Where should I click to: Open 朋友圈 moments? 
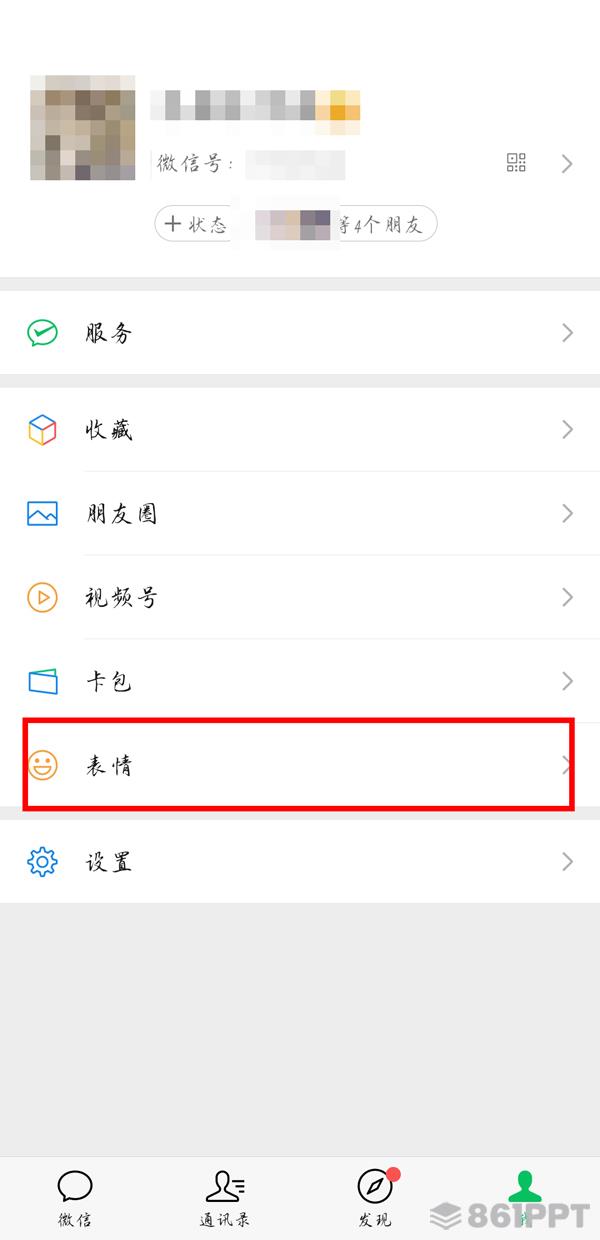[300, 514]
